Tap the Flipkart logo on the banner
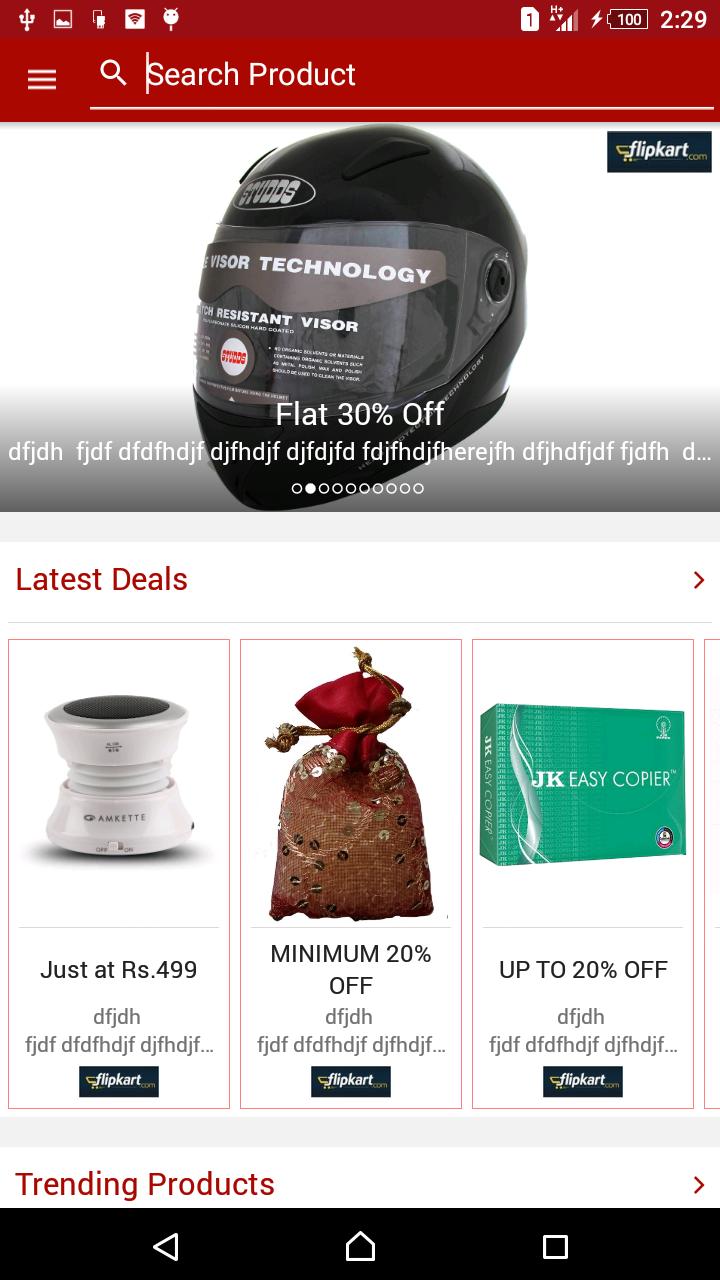This screenshot has height=1280, width=720. tap(659, 152)
